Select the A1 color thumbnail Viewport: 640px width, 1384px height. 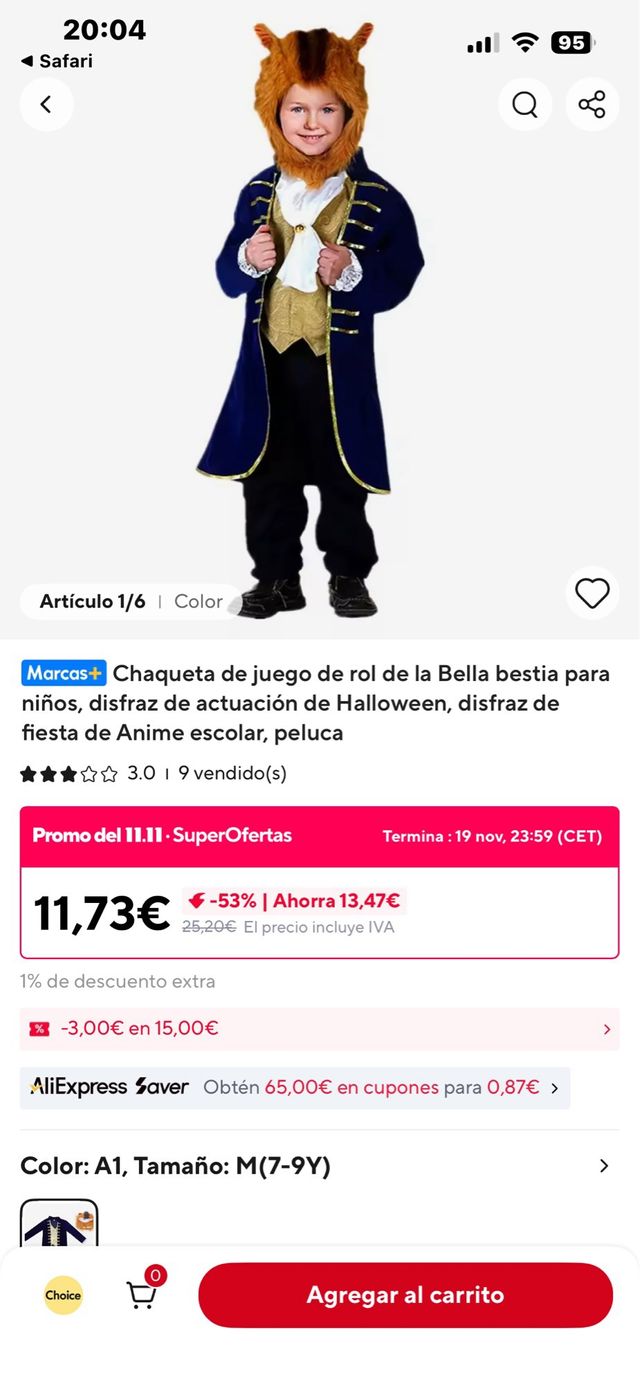(59, 1225)
